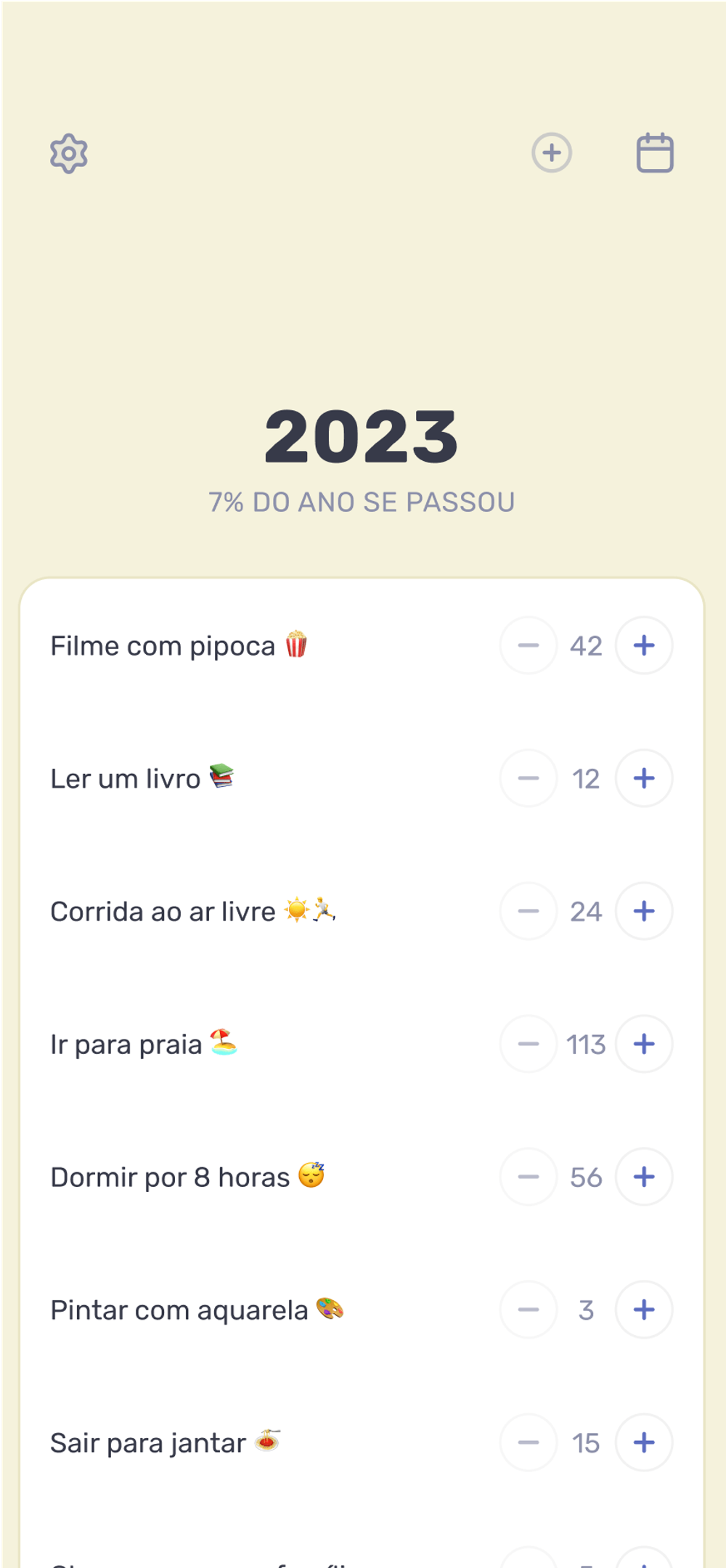Decrease the Pintar com aquarela count

[529, 1310]
